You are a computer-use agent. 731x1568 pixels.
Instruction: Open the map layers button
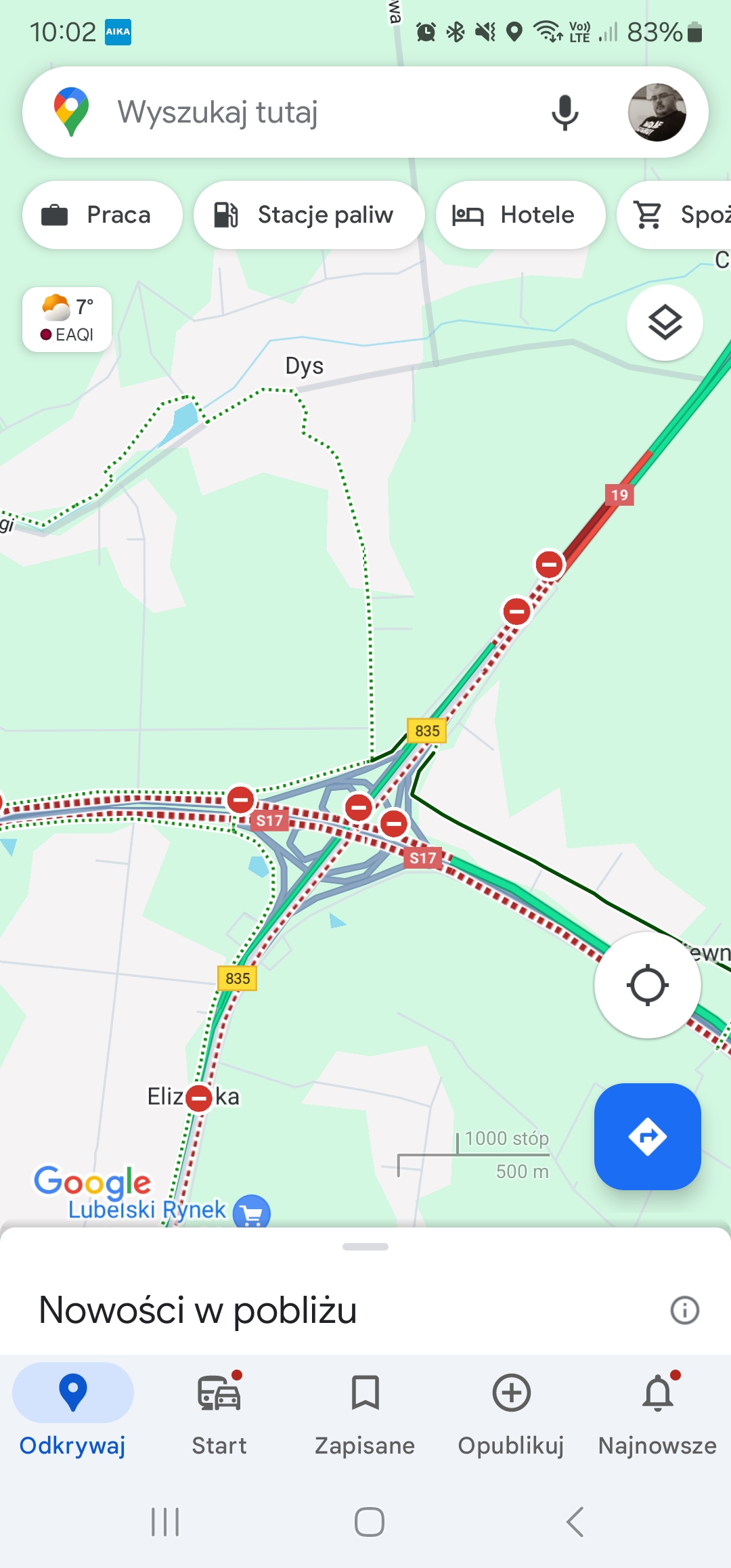[665, 322]
